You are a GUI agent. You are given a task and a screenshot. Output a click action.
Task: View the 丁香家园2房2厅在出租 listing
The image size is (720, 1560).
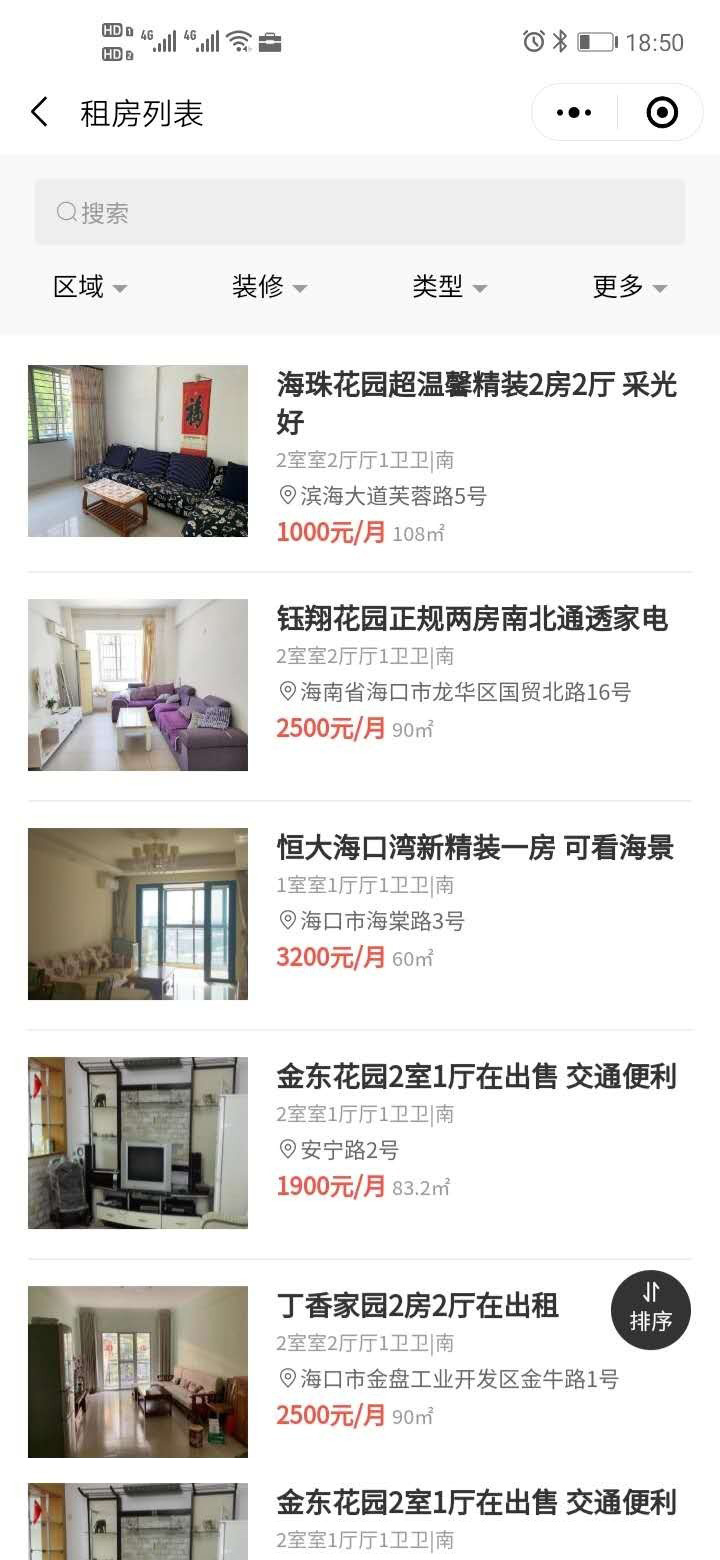(418, 1306)
